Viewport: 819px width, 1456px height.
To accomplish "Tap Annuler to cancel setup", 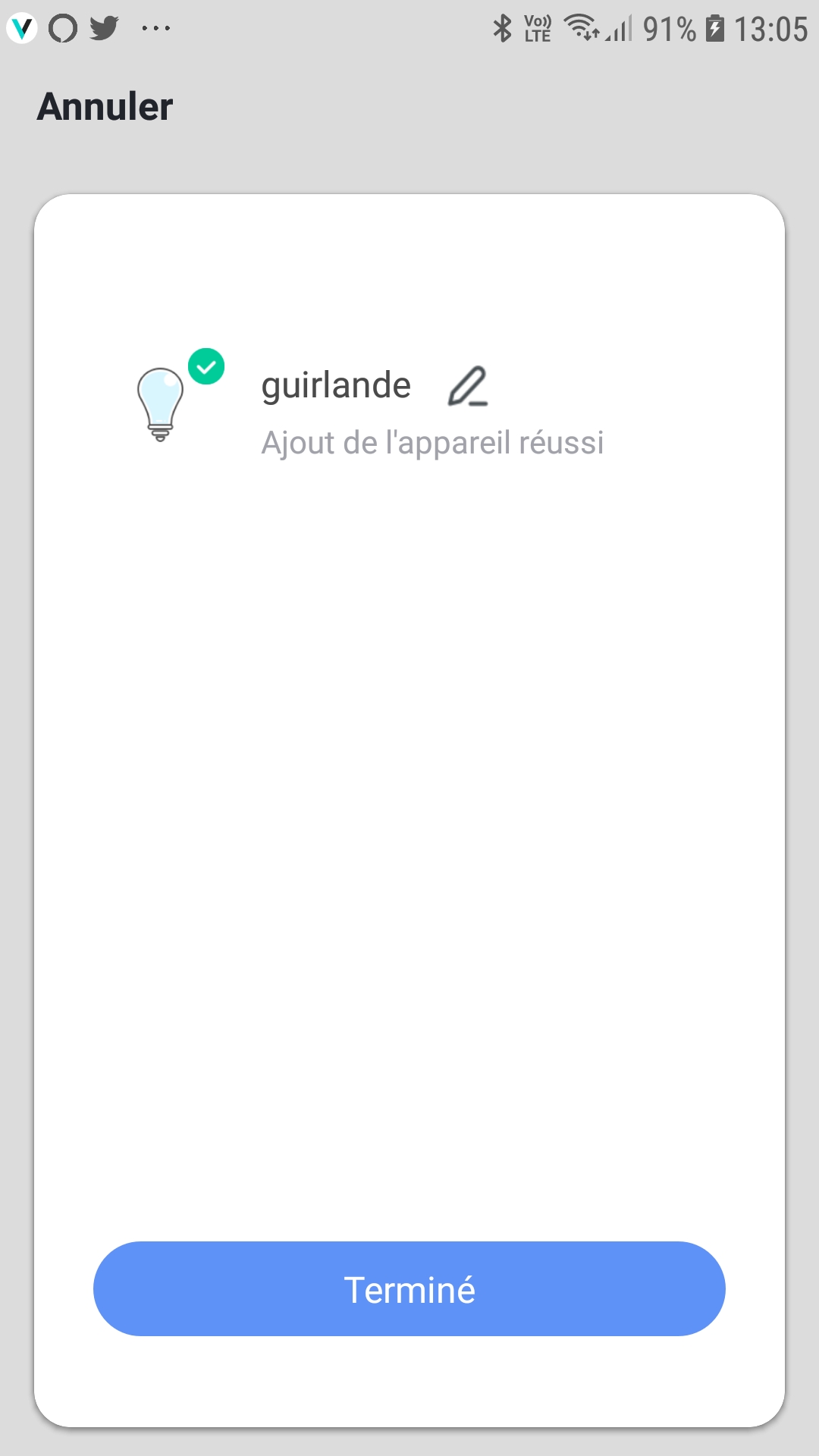I will pos(105,107).
